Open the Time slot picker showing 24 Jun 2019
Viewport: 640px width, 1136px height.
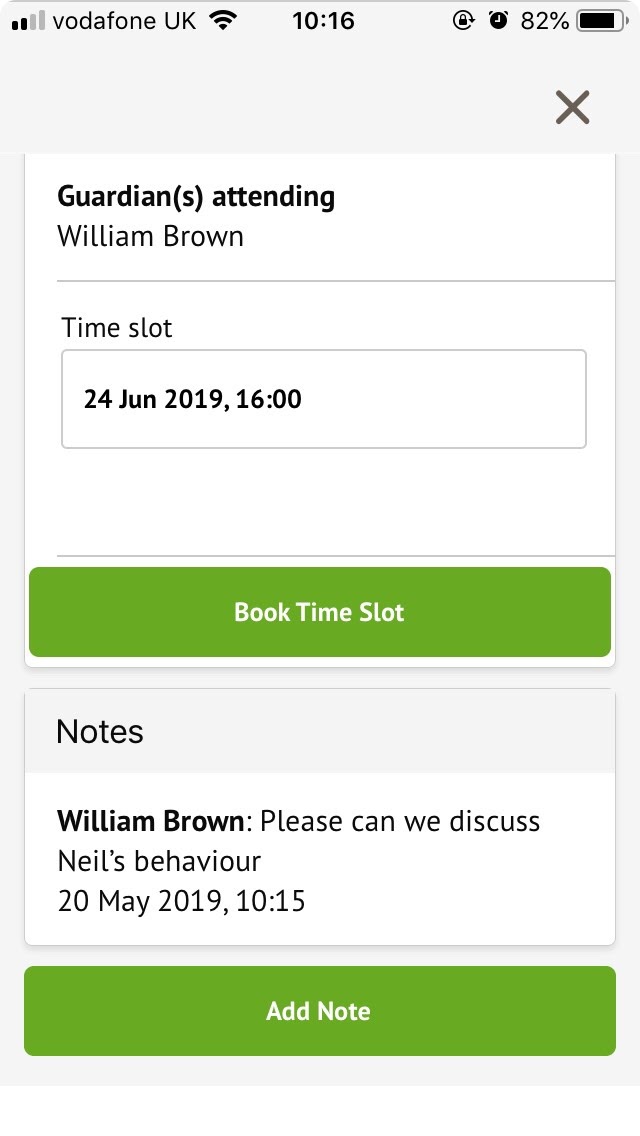click(x=323, y=399)
